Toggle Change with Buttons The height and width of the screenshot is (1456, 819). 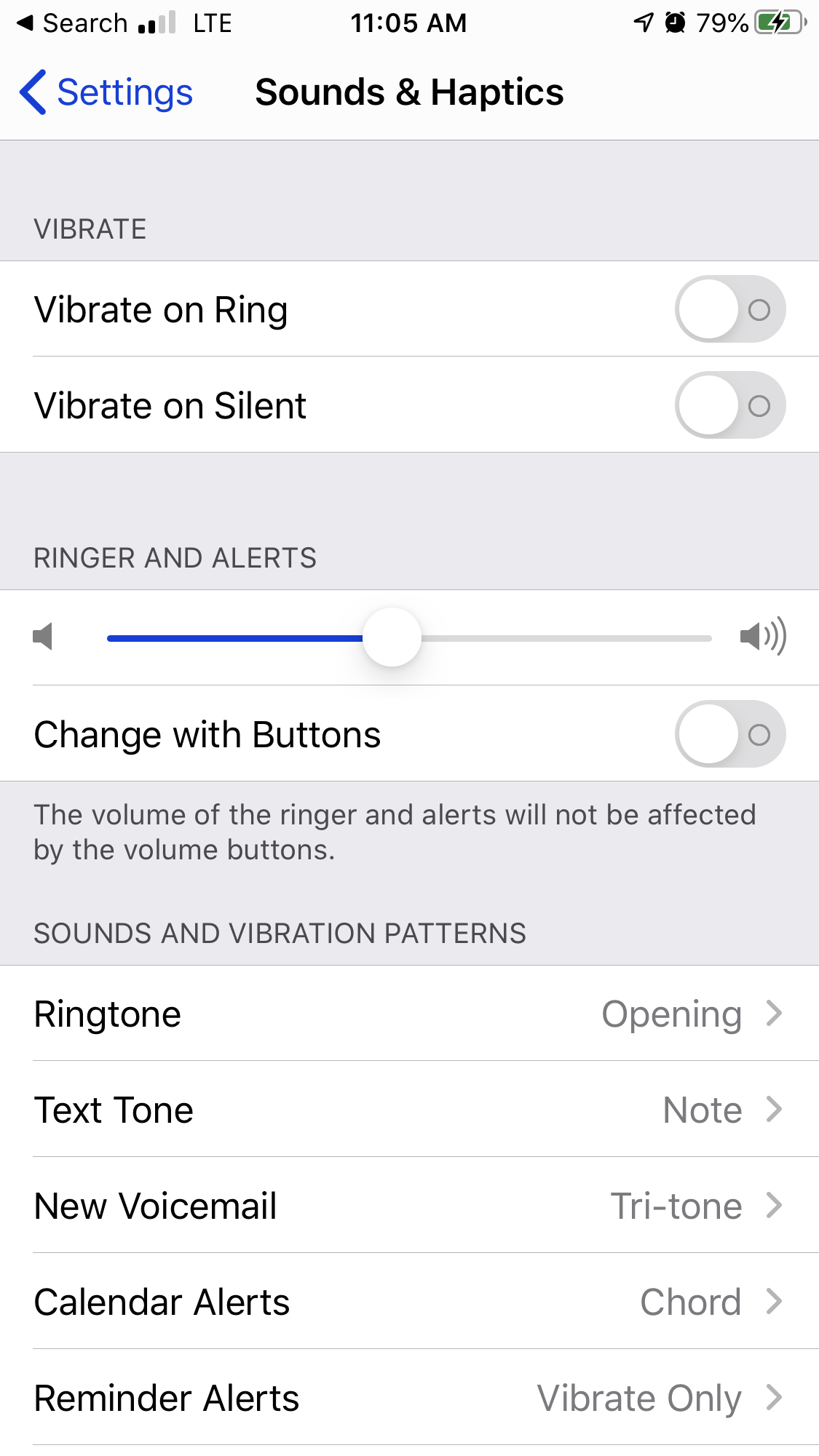(x=730, y=734)
